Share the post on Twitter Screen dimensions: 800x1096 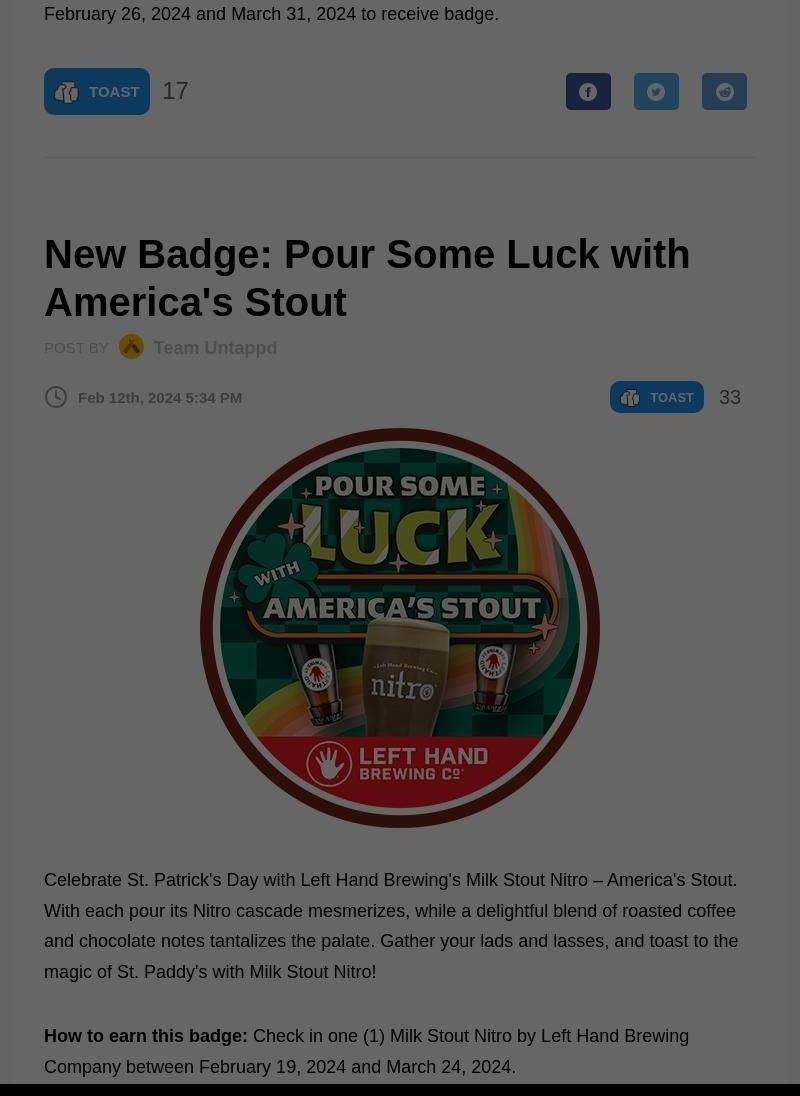656,92
